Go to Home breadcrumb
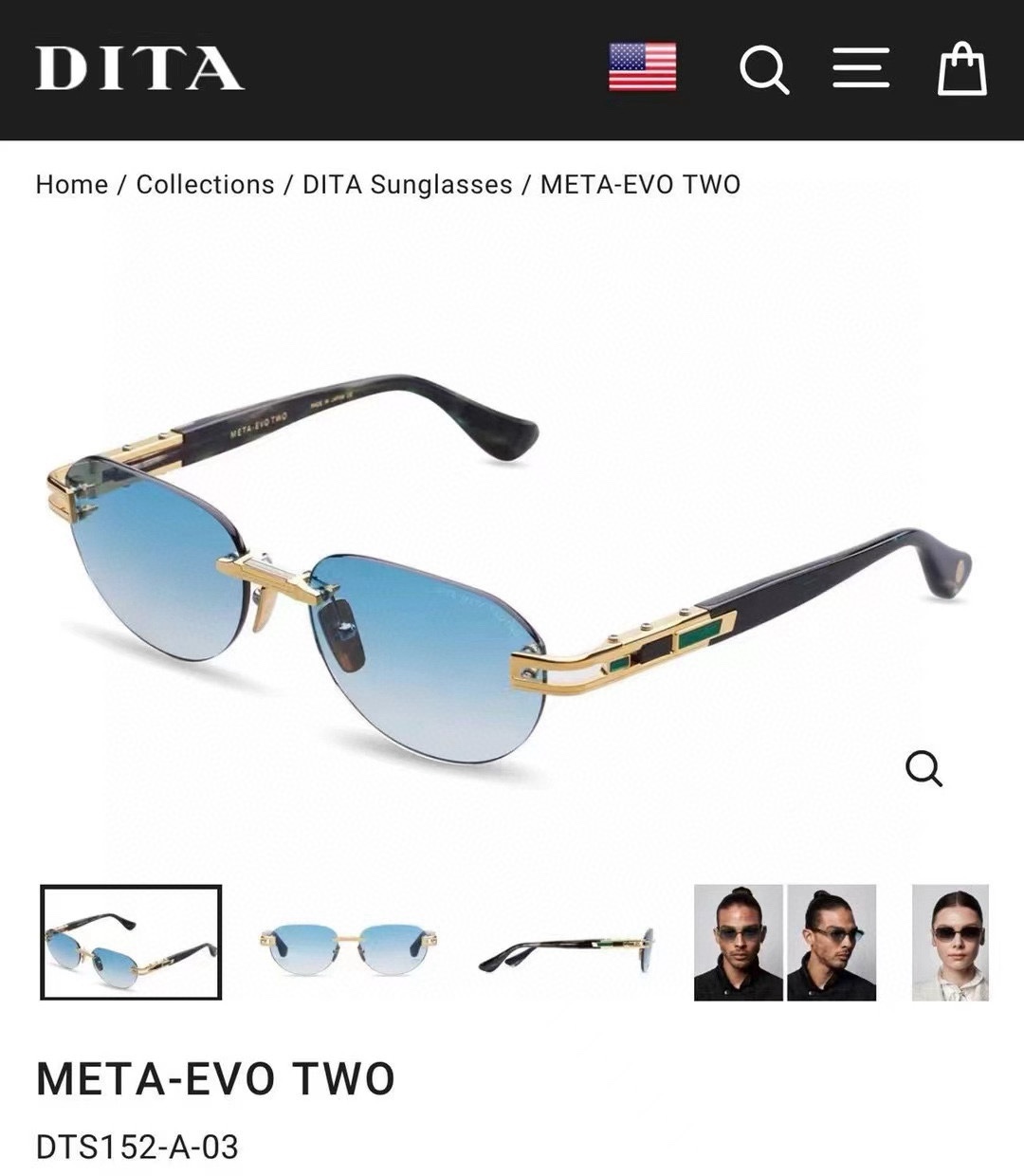The width and height of the screenshot is (1024, 1176). click(x=71, y=184)
